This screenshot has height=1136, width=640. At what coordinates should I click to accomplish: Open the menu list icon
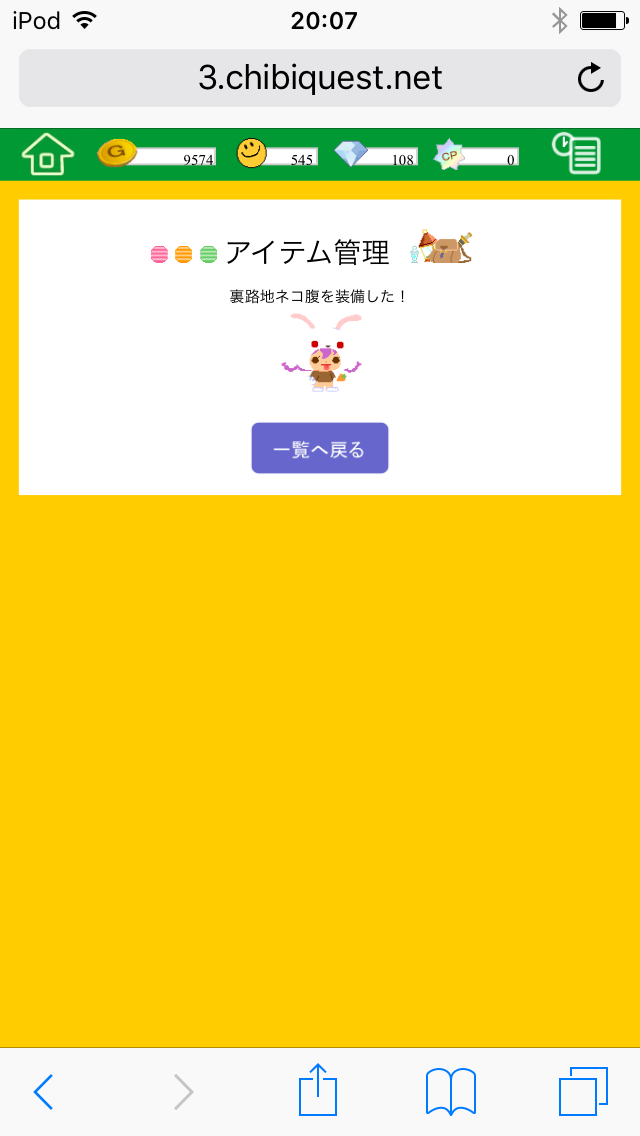[x=577, y=154]
